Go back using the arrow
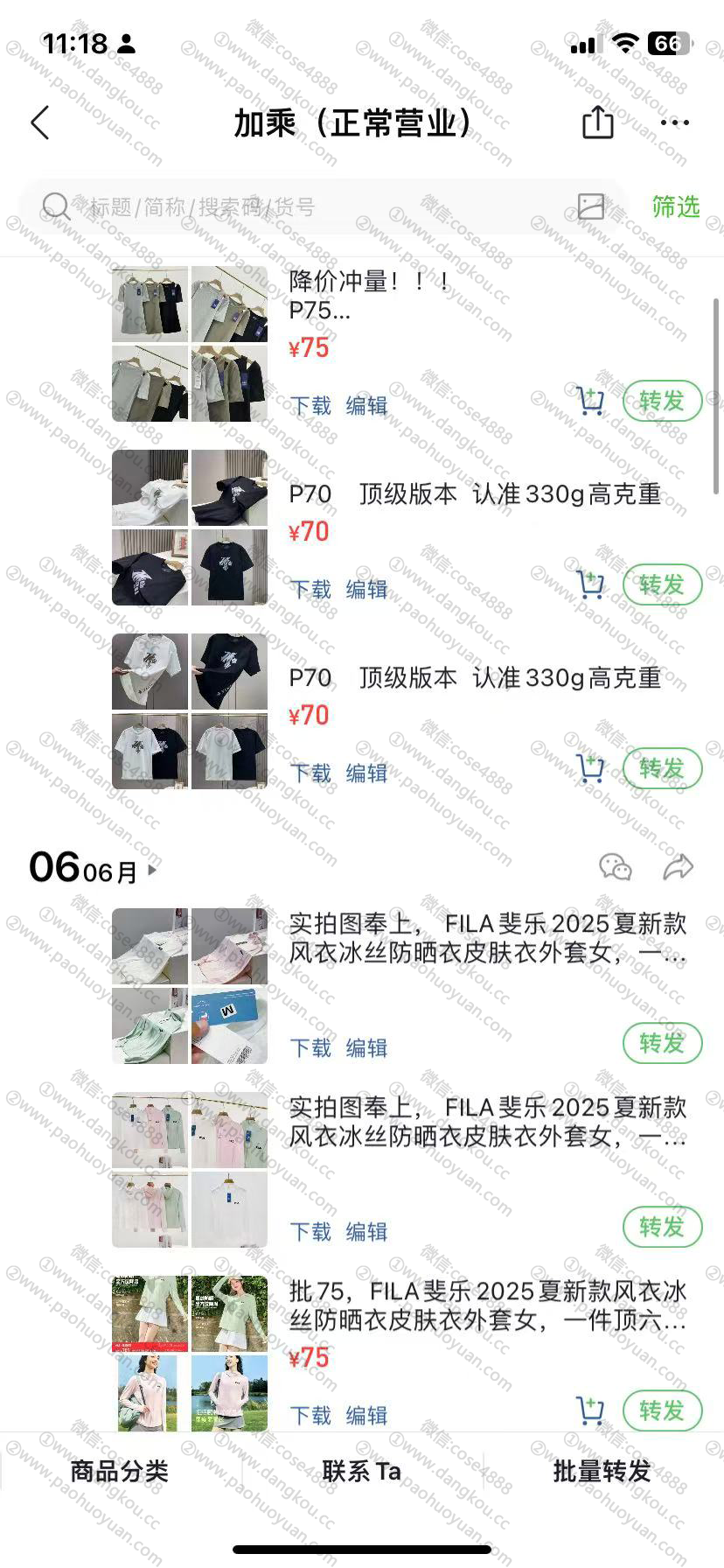Screen dimensions: 724x1568 (x=40, y=123)
